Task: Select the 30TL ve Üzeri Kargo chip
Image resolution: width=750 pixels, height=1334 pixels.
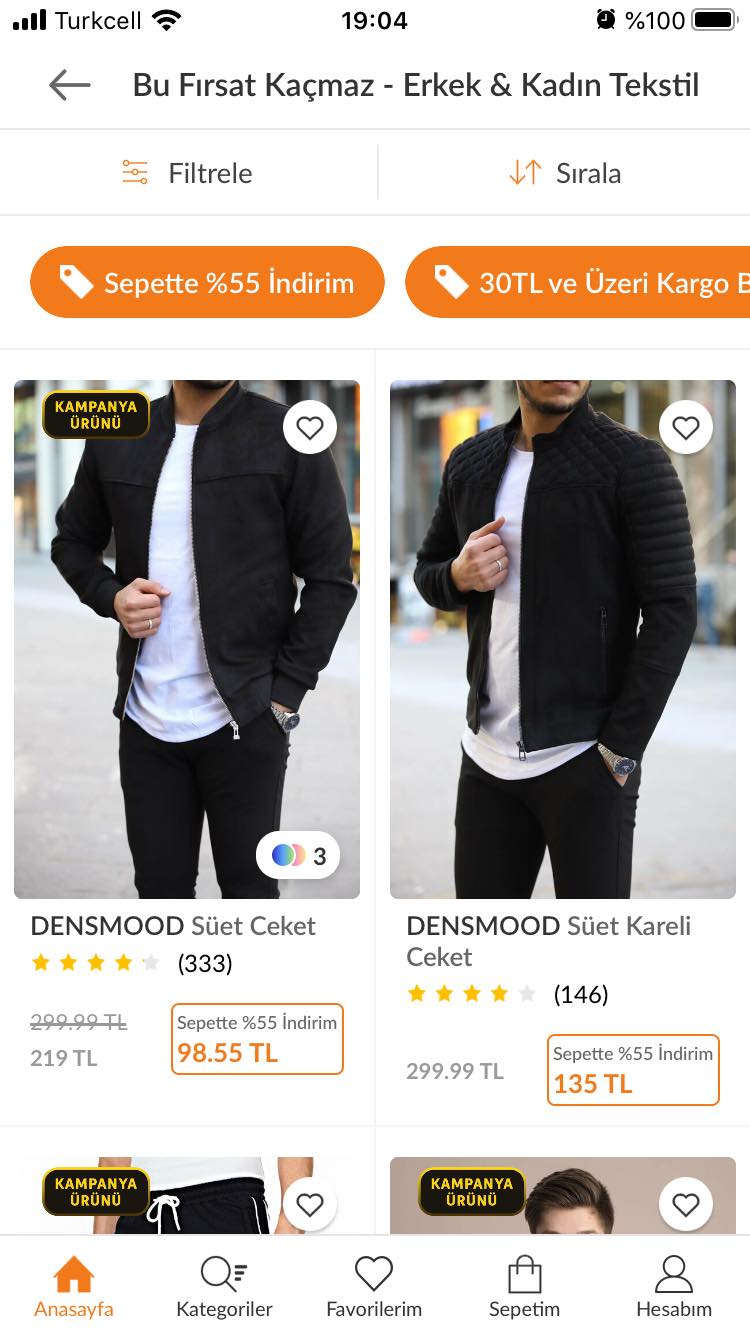Action: 578,283
